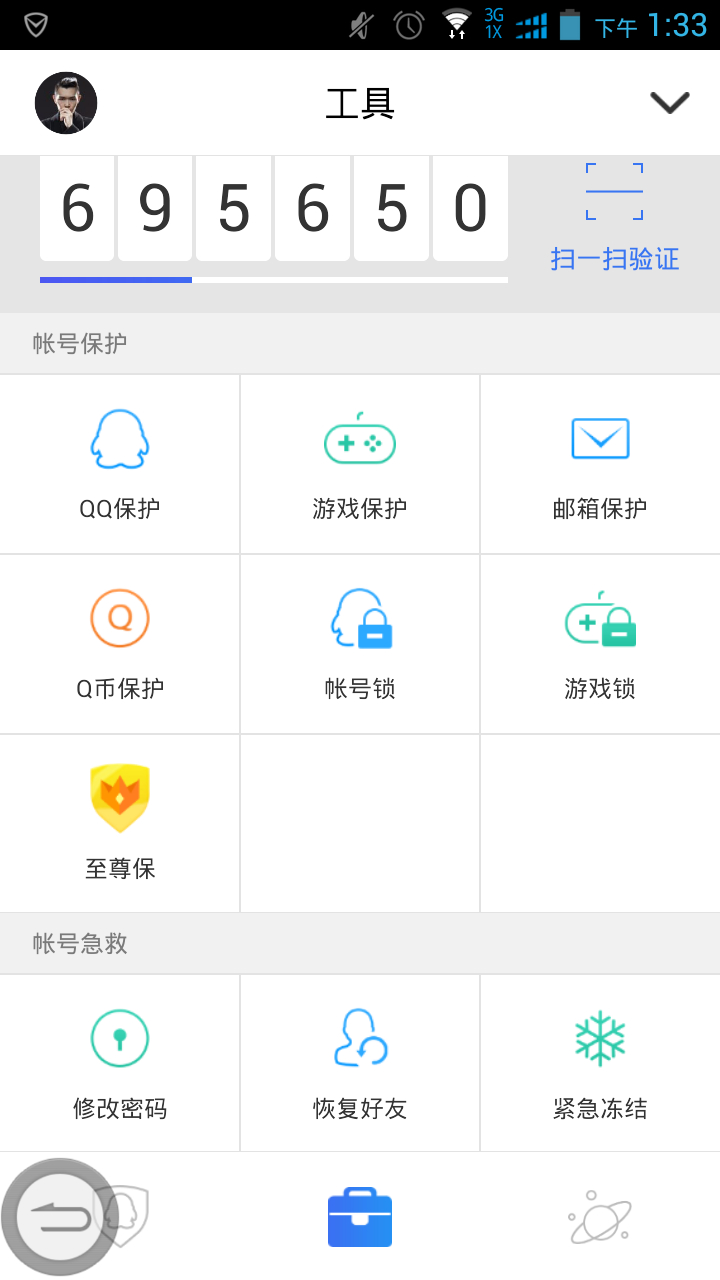This screenshot has height=1280, width=720.
Task: Open 游戏保护 game protection
Action: point(360,464)
